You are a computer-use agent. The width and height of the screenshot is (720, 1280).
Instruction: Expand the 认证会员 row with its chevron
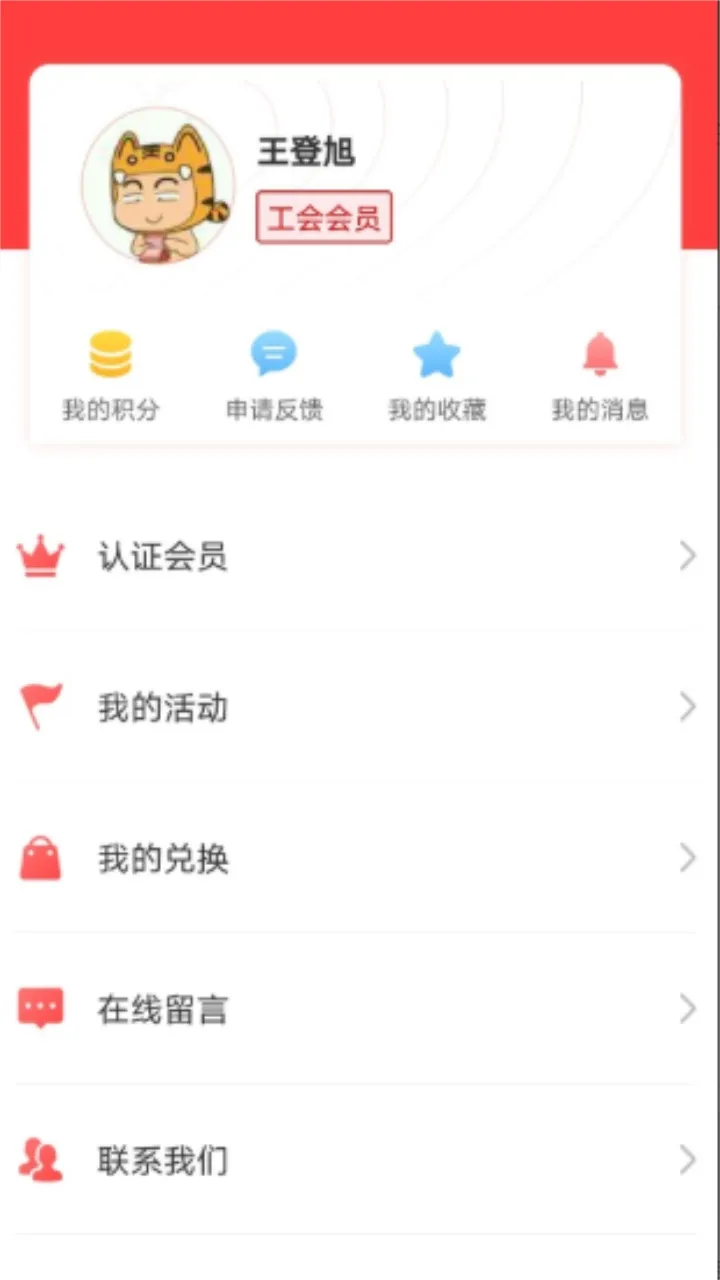tap(687, 556)
